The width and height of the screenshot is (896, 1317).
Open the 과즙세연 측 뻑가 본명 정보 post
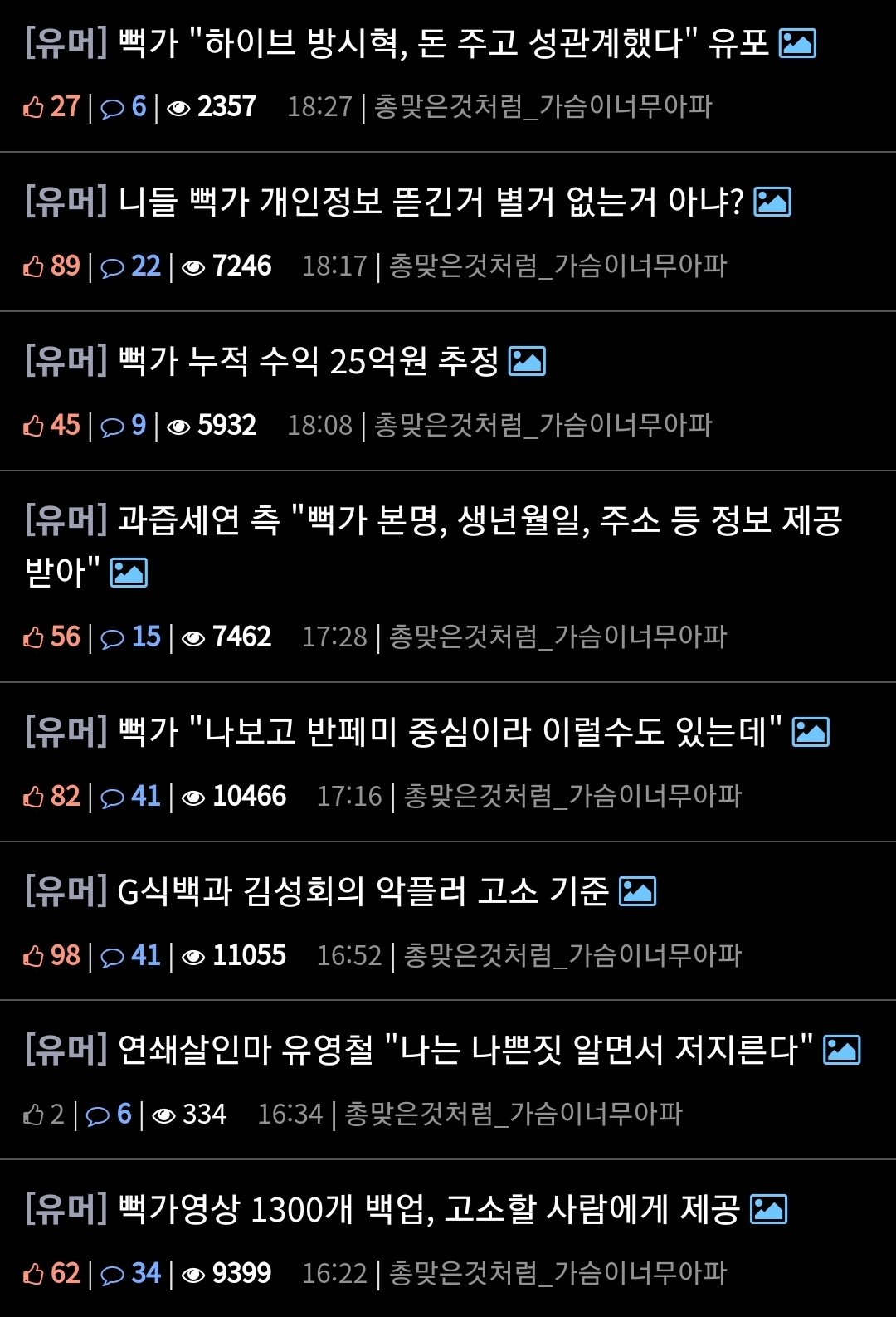pos(480,521)
